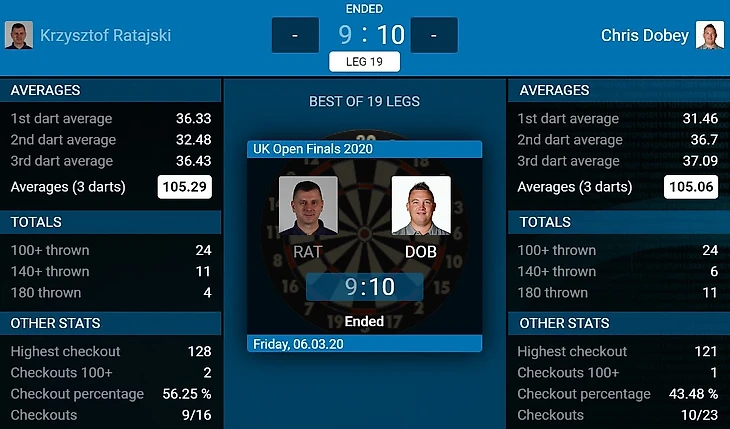Open the UK Open Finals 2020 match card
Screen dimensions: 730x429
364,245
